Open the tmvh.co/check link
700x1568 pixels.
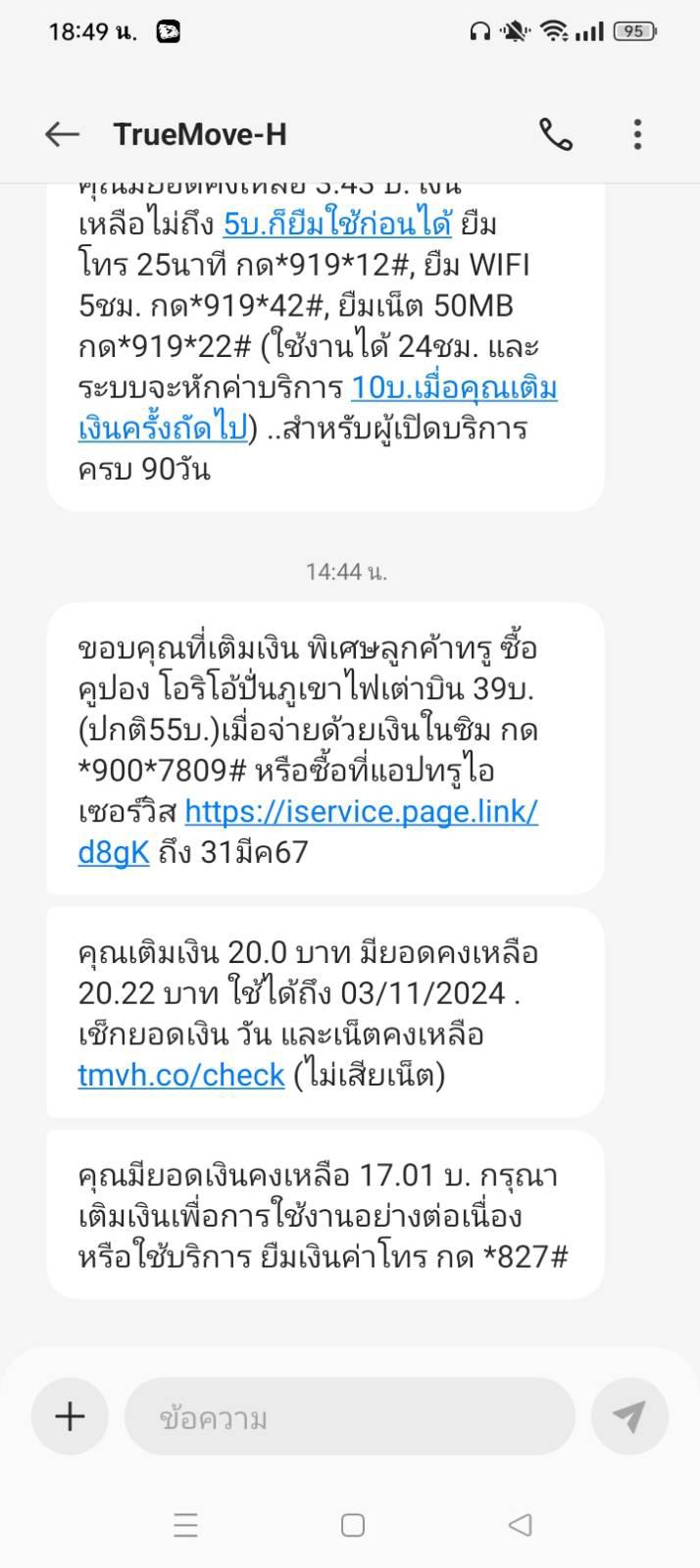pos(181,1076)
